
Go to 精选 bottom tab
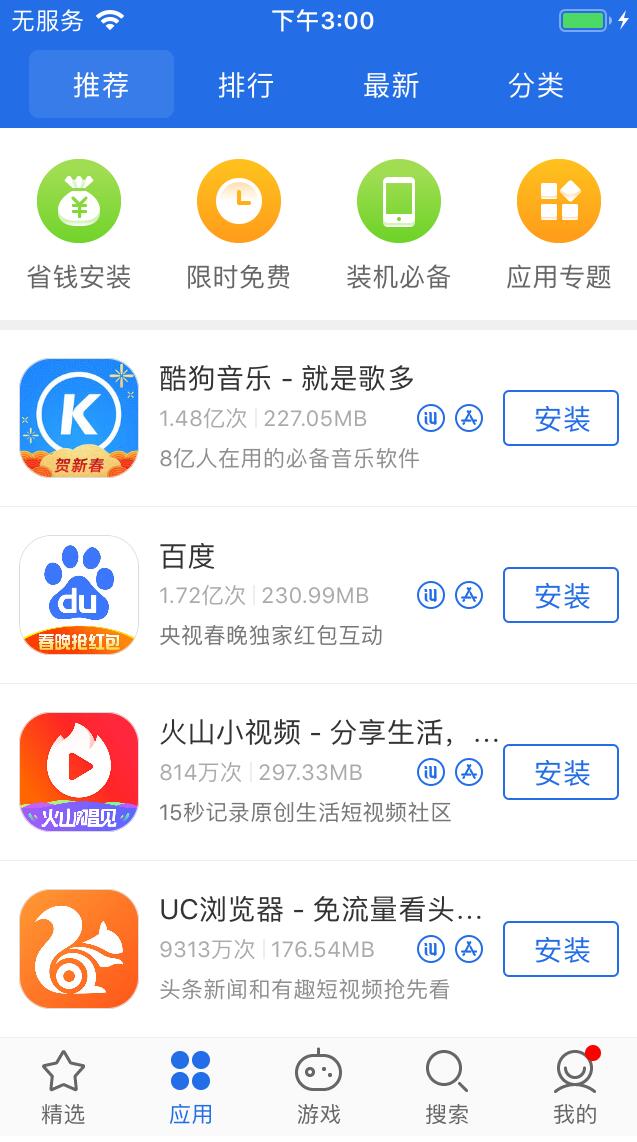click(63, 1088)
